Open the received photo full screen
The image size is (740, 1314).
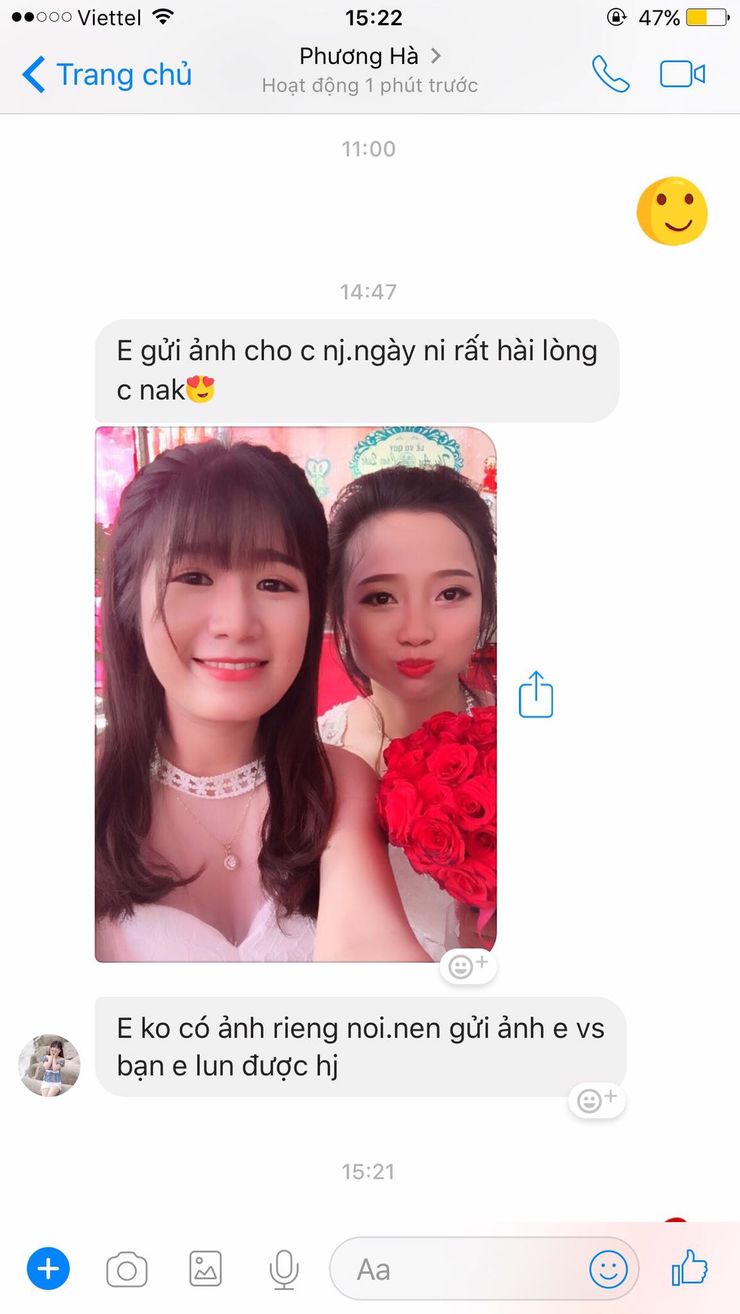pyautogui.click(x=296, y=694)
